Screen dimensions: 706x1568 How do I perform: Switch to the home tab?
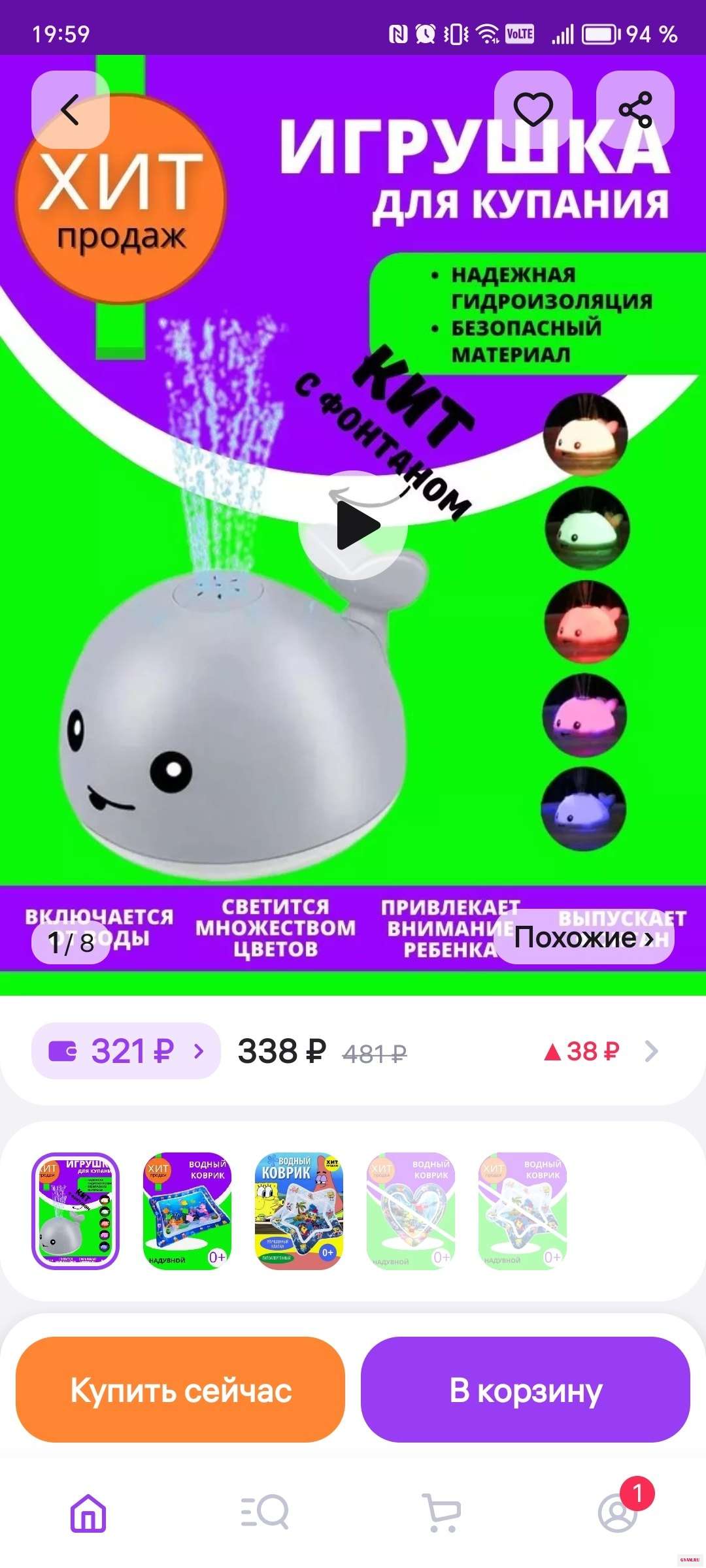(88, 1512)
